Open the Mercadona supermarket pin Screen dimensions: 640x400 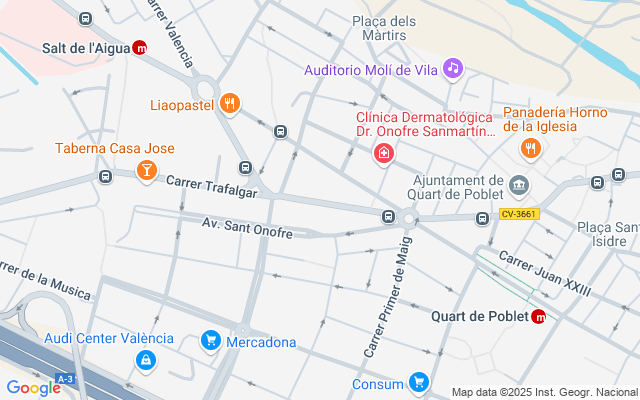point(210,342)
